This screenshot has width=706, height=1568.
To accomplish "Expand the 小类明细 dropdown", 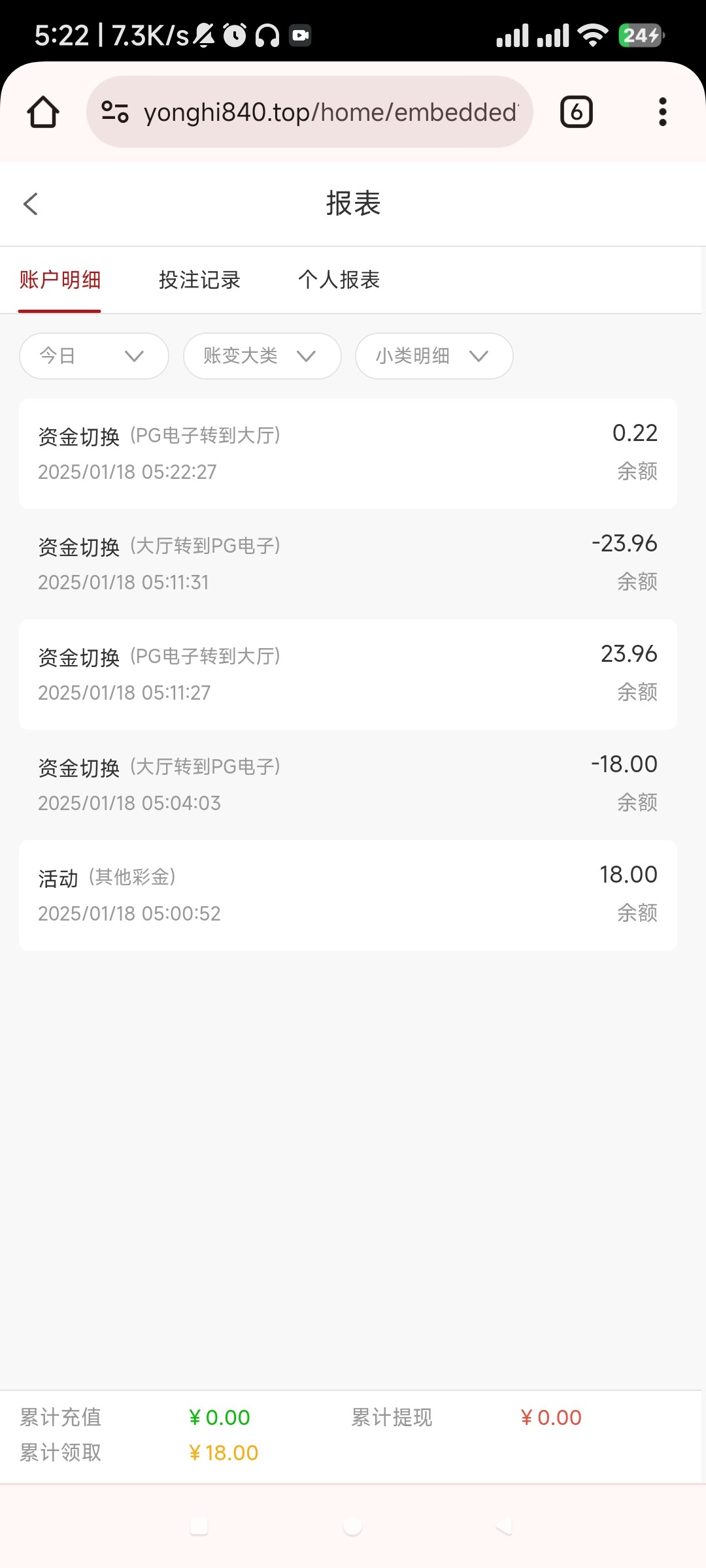I will point(434,356).
